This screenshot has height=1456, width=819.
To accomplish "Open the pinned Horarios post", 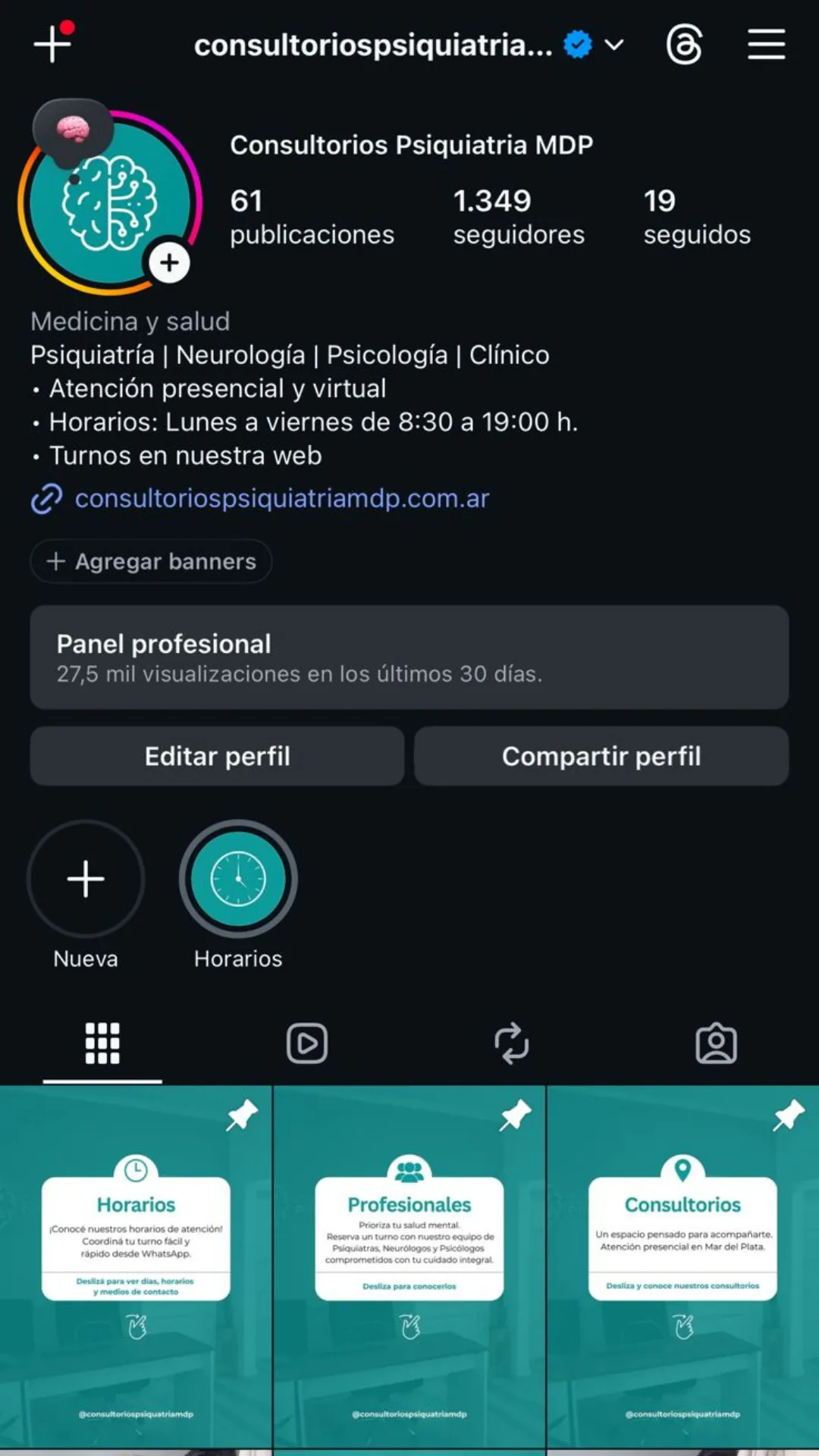I will coord(136,1266).
